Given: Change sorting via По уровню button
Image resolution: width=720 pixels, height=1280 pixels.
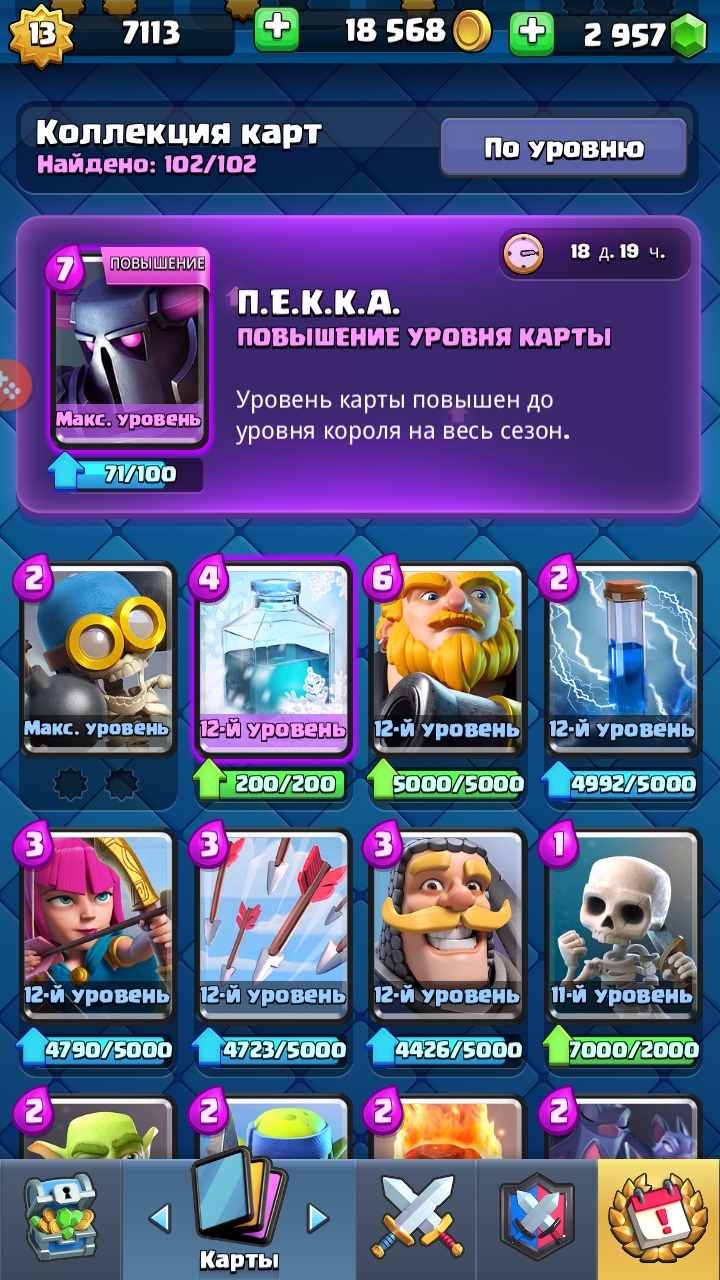Looking at the screenshot, I should (x=564, y=148).
